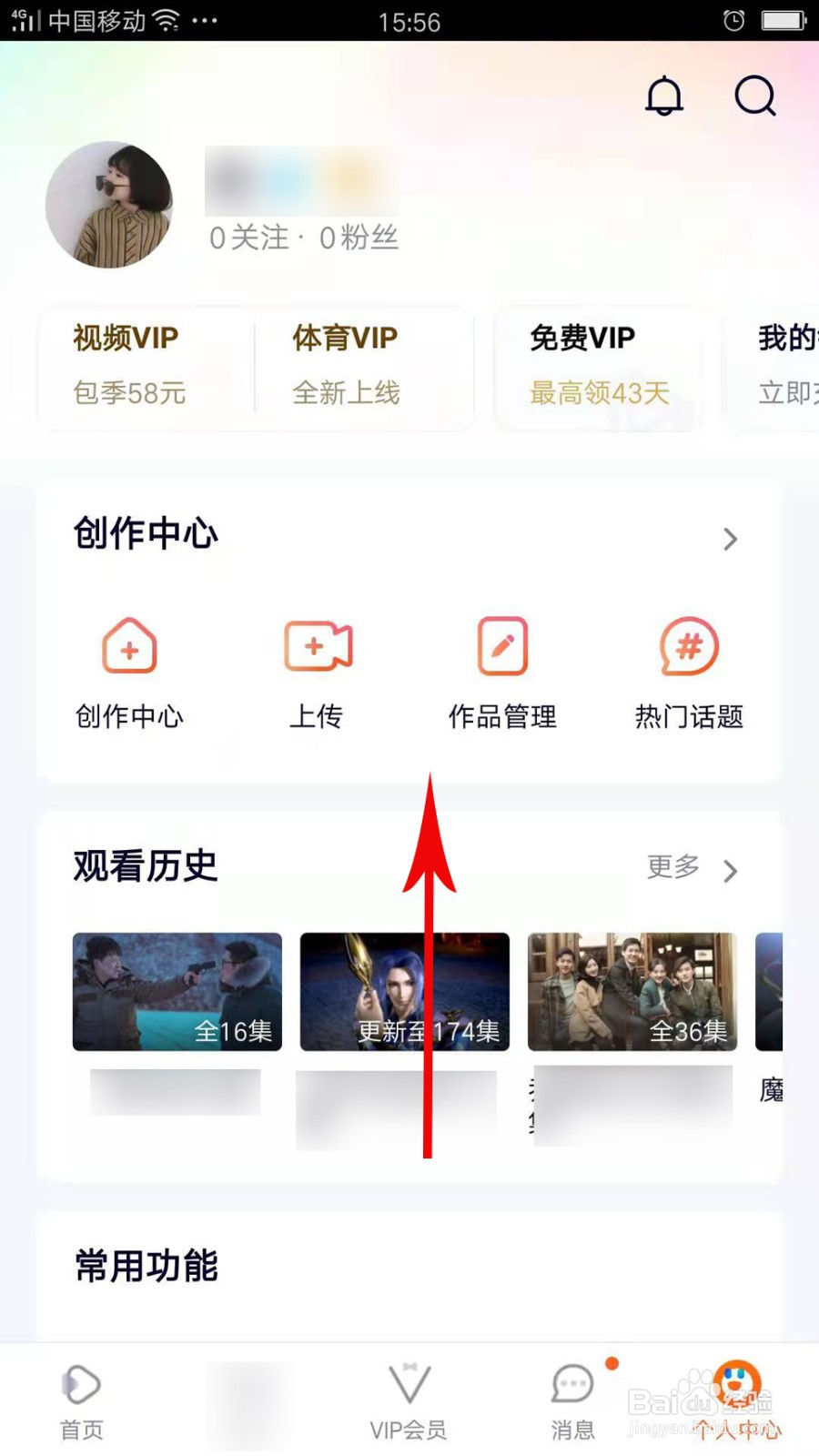Claim the 免费VIP 最高领43天 offer
Image resolution: width=819 pixels, height=1456 pixels.
tap(598, 393)
